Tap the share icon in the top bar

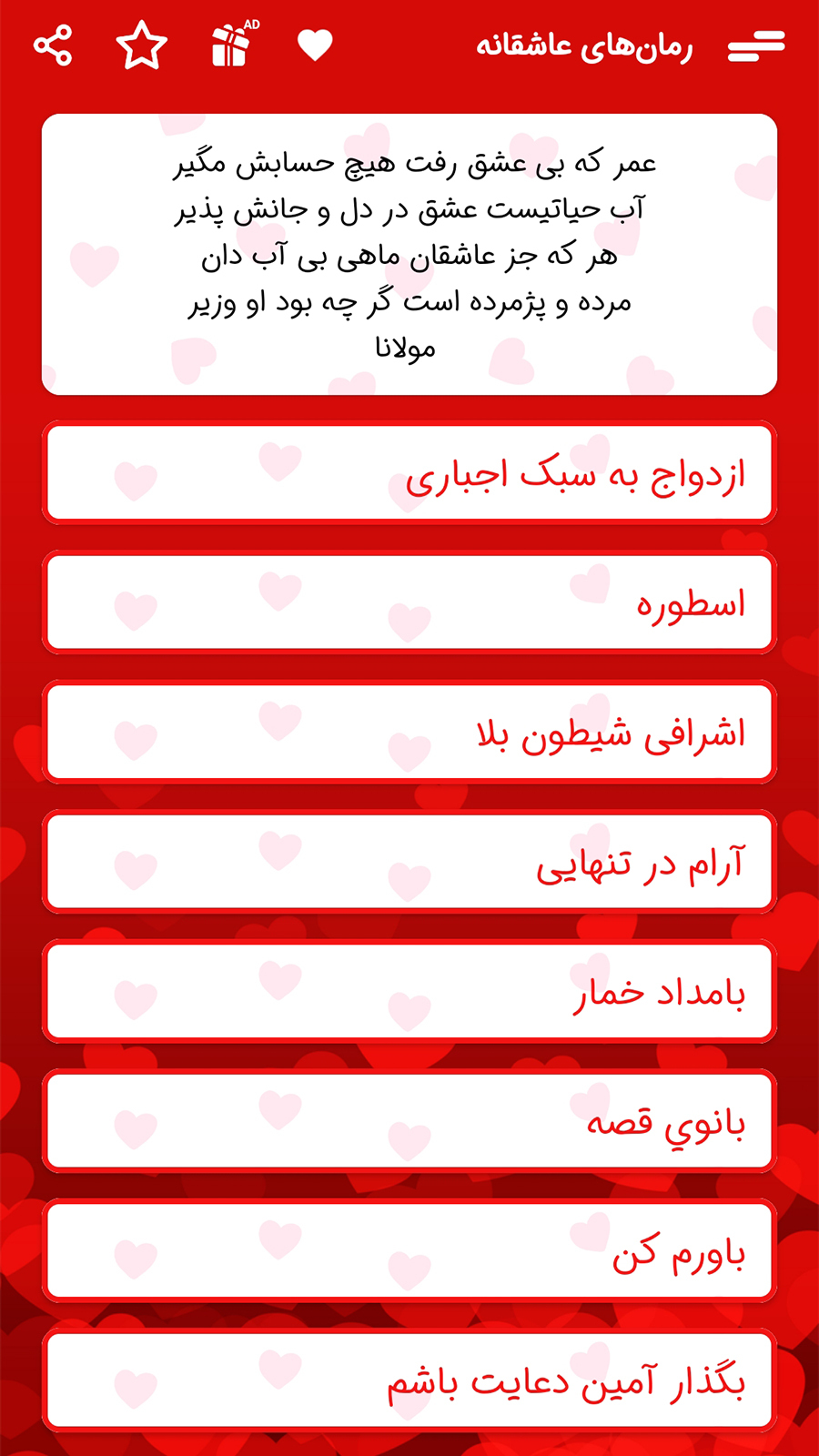click(53, 45)
